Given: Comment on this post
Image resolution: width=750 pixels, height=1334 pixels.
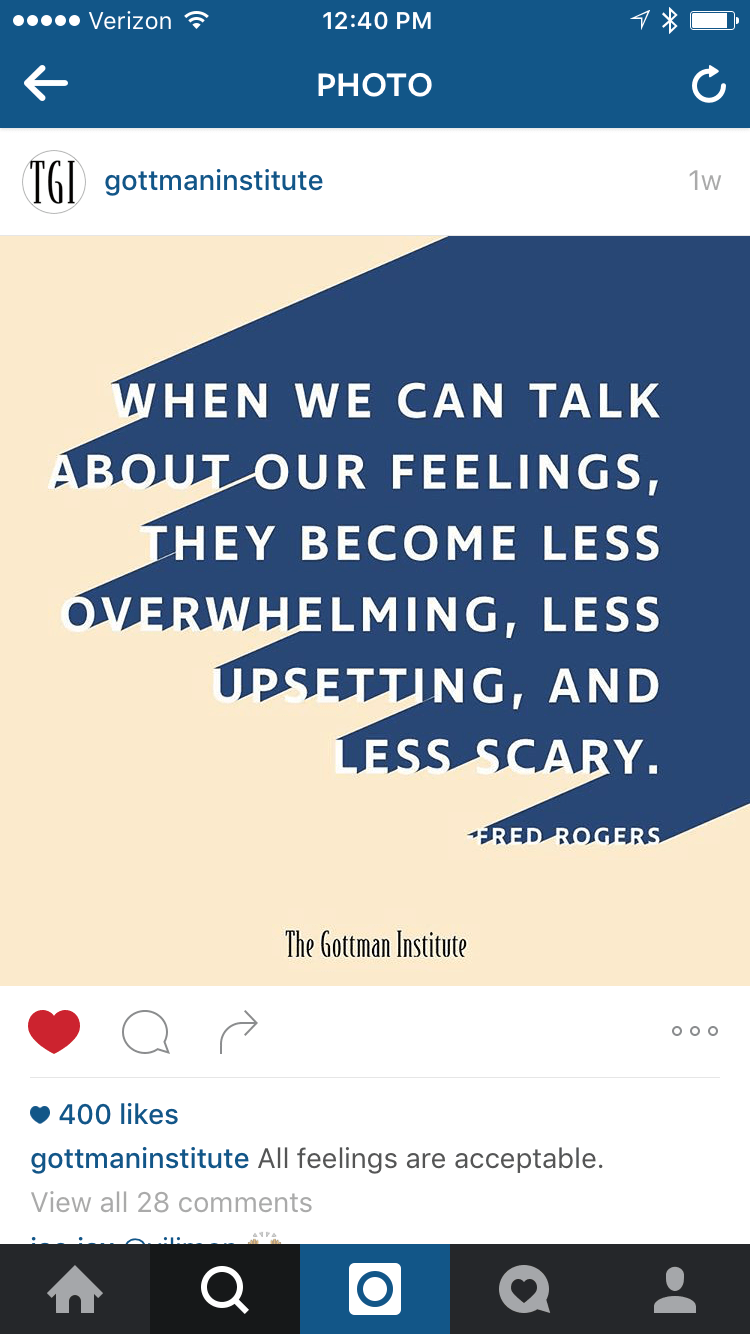Looking at the screenshot, I should (x=145, y=1032).
